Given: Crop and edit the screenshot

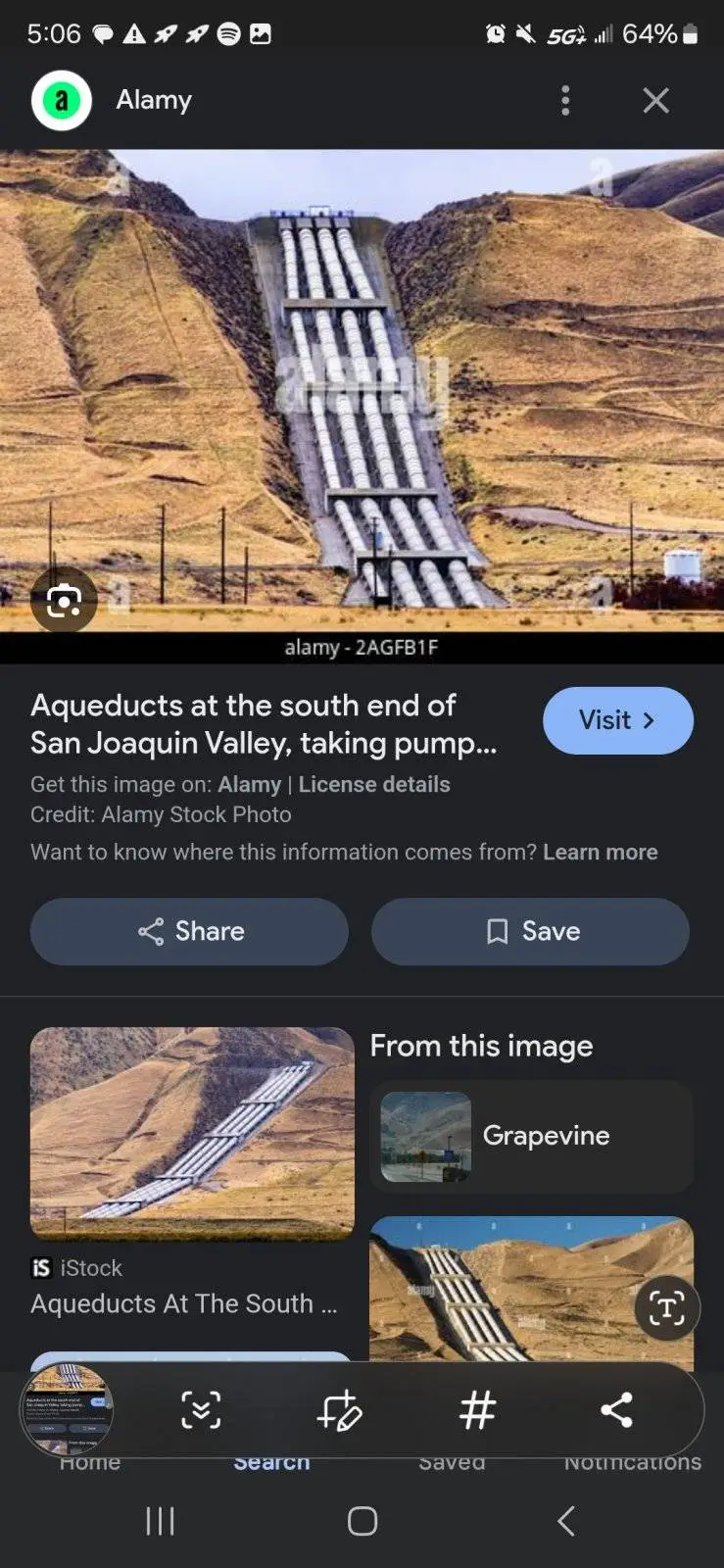Looking at the screenshot, I should coord(339,1410).
